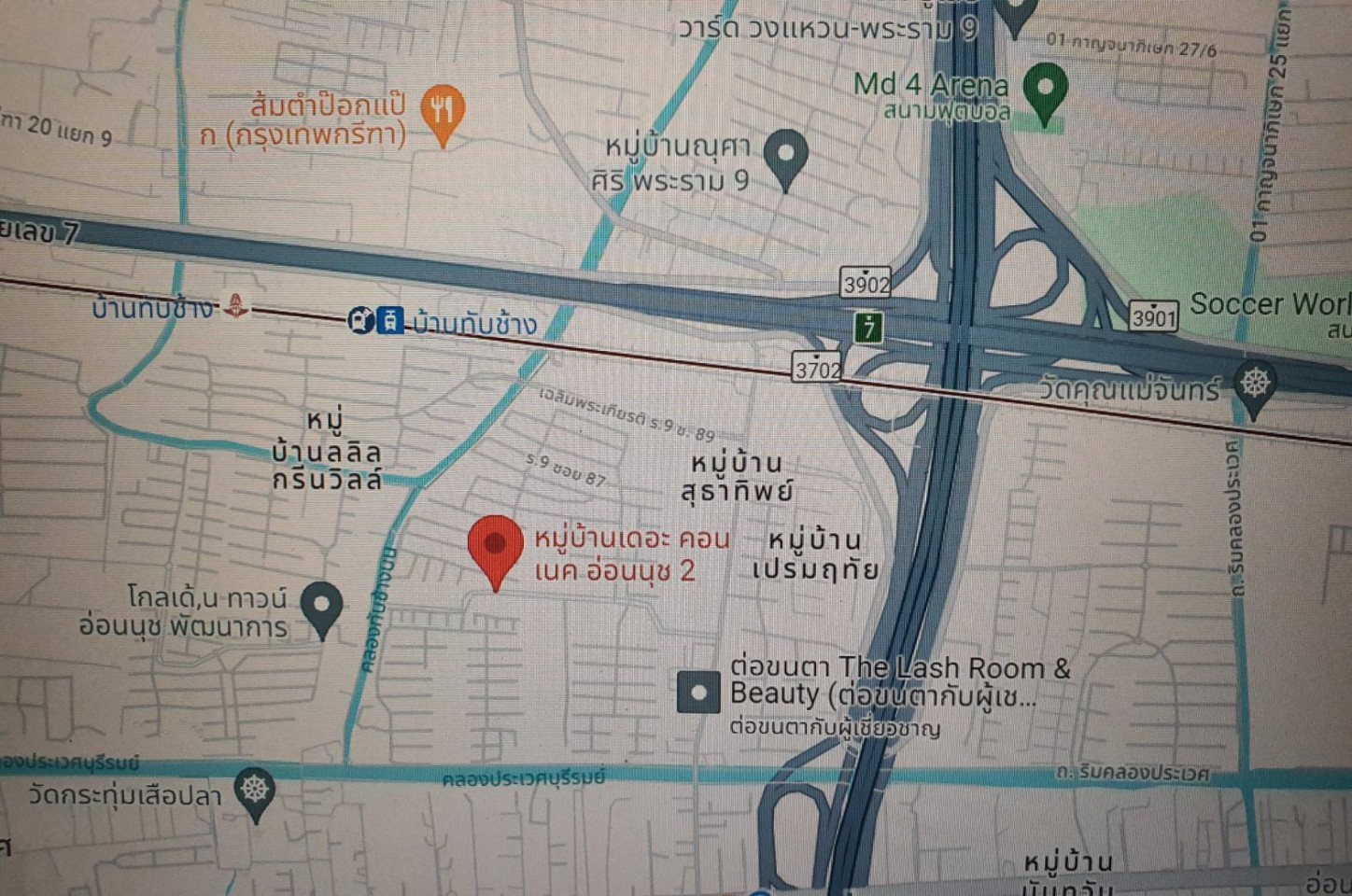Viewport: 1352px width, 896px height.
Task: Open the บ้านทับช้าง transit station icon
Action: (x=375, y=321)
